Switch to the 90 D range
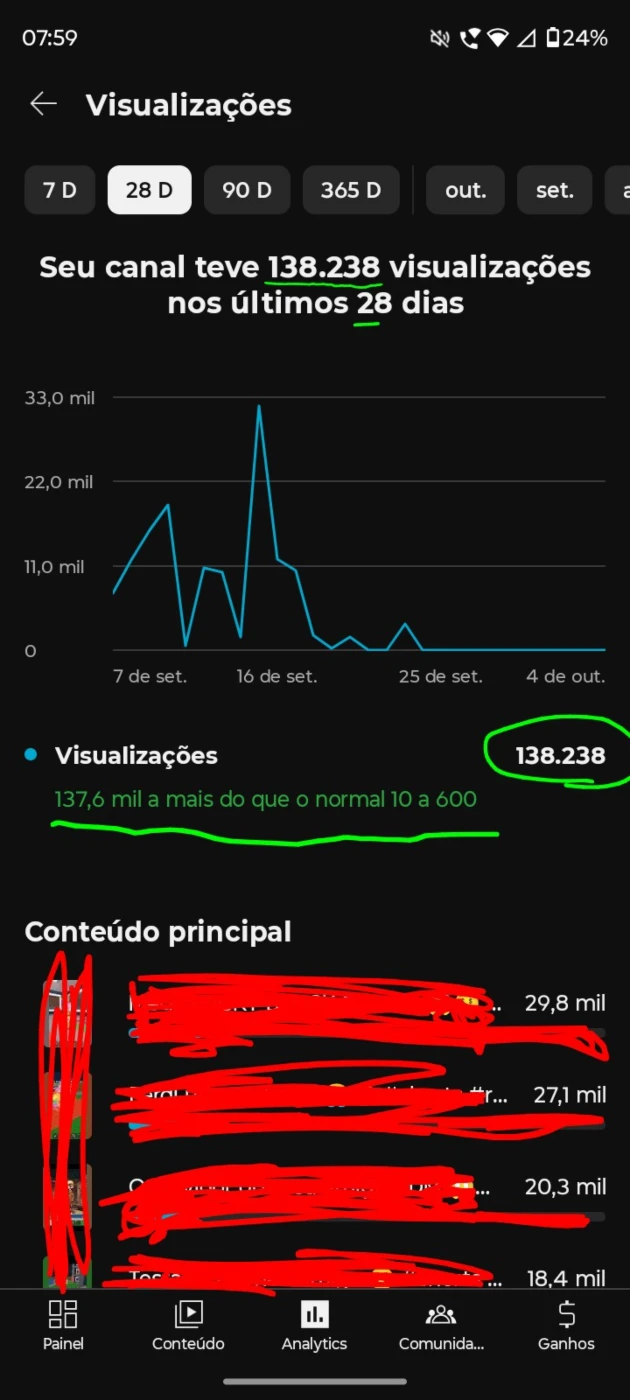The image size is (630, 1400). click(x=247, y=190)
